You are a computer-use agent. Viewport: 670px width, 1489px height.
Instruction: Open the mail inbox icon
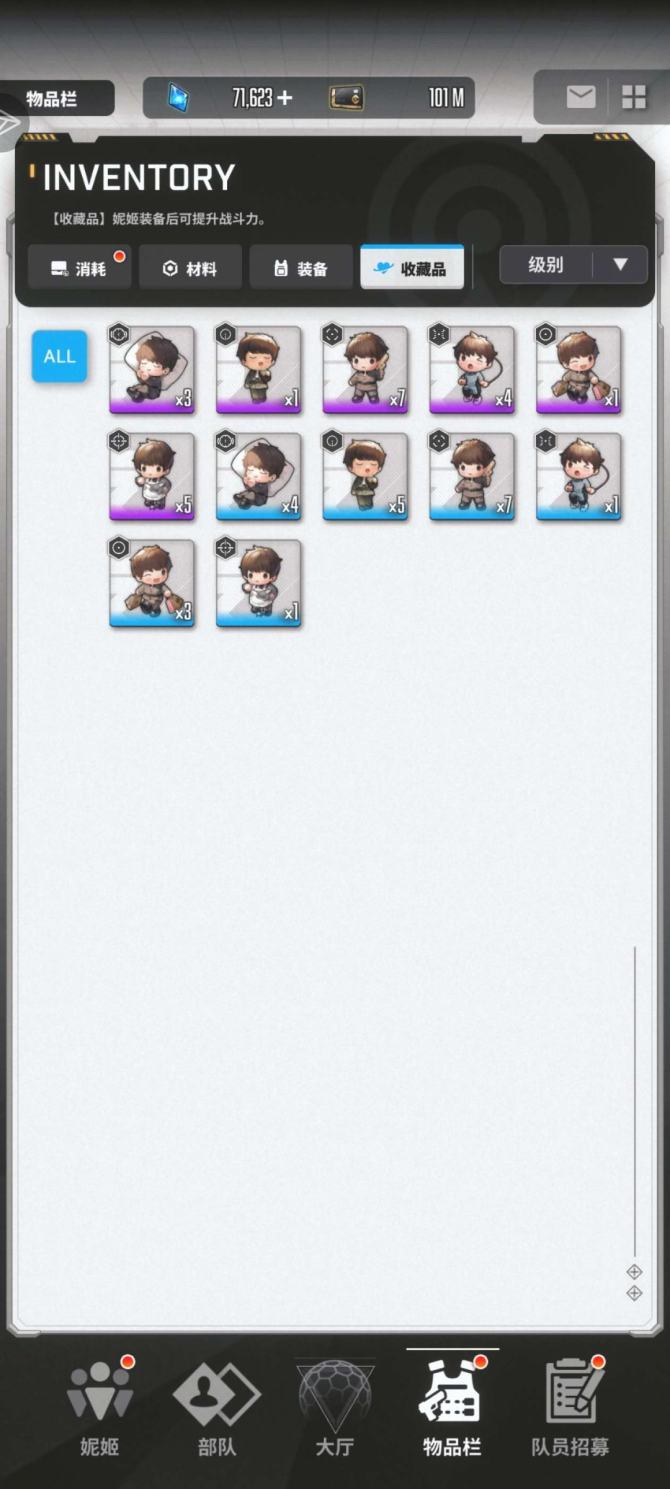point(580,97)
